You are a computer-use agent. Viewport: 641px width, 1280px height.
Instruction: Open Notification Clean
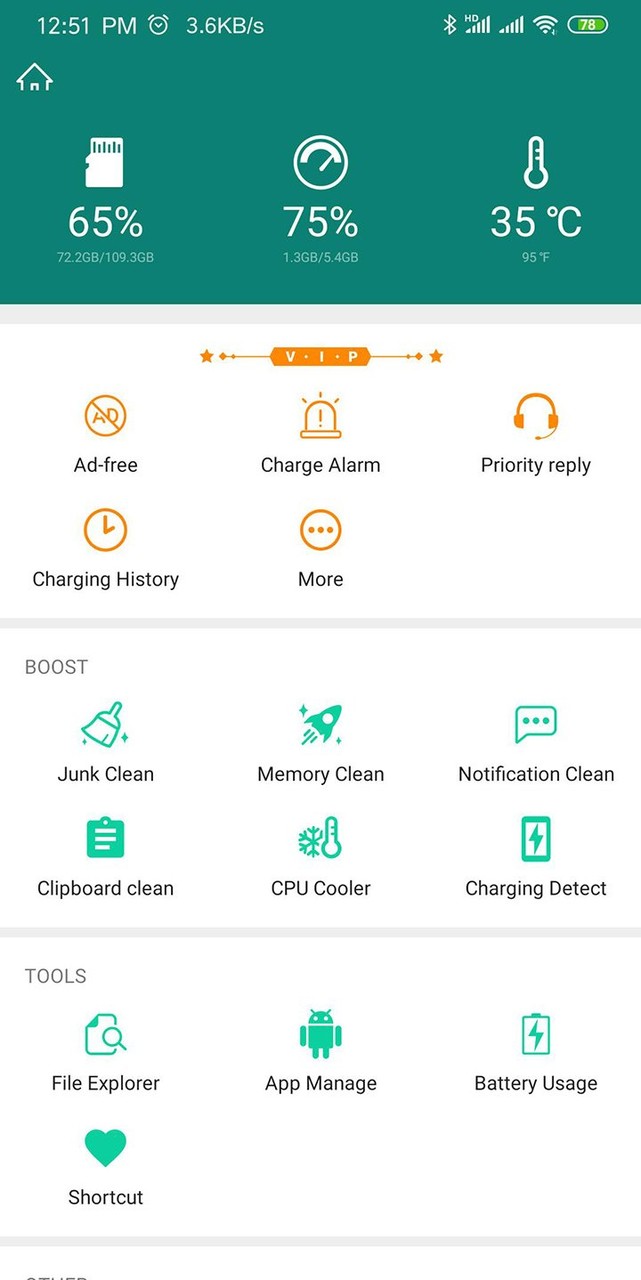click(535, 741)
